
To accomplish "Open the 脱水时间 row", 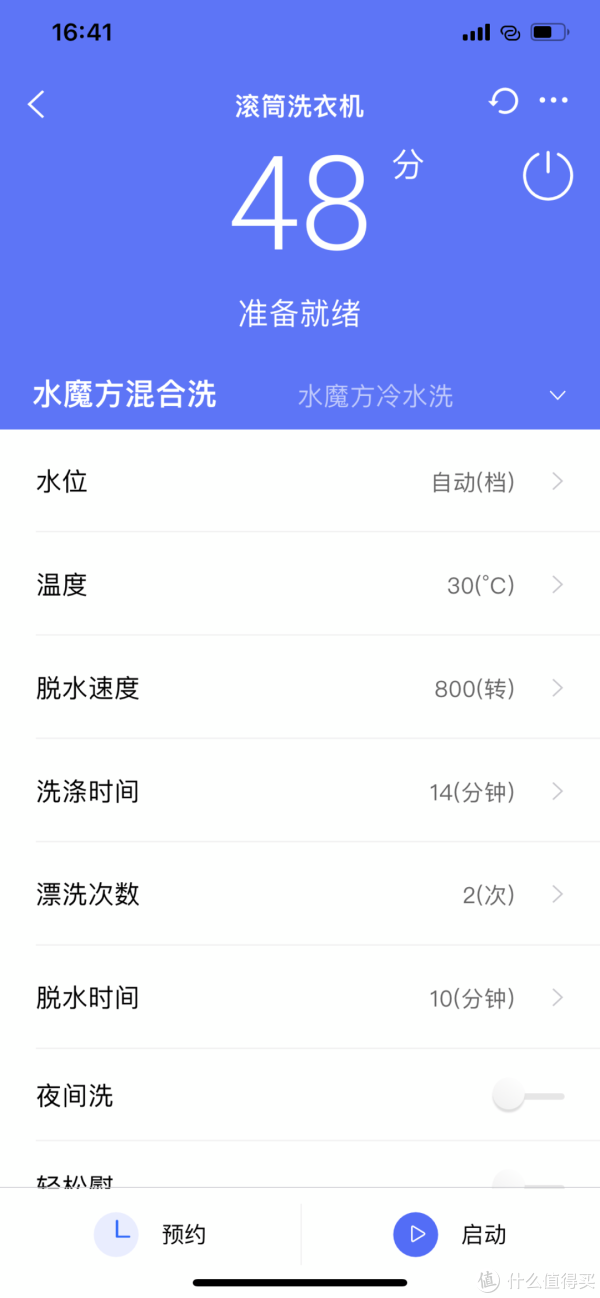I will 300,997.
